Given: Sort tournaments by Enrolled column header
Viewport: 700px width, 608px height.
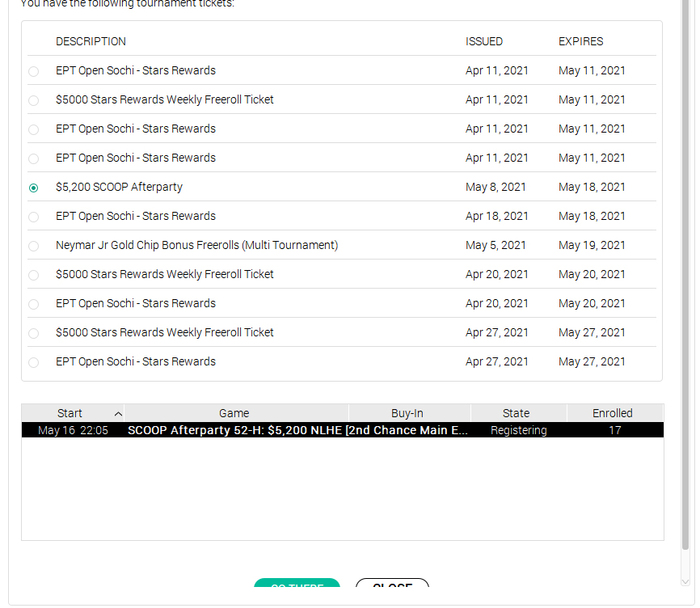Looking at the screenshot, I should pyautogui.click(x=612, y=413).
